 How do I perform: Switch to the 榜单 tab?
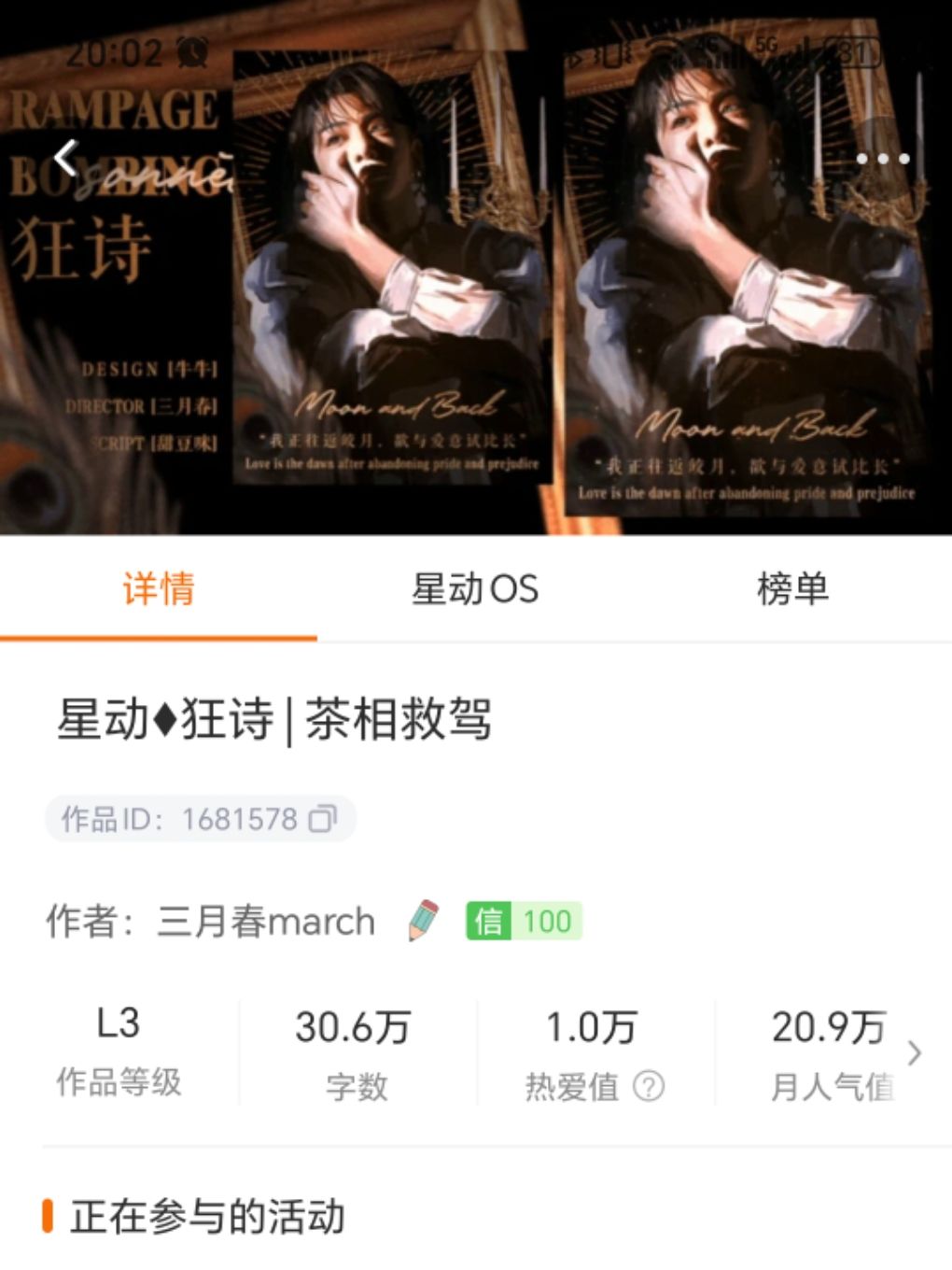(792, 588)
